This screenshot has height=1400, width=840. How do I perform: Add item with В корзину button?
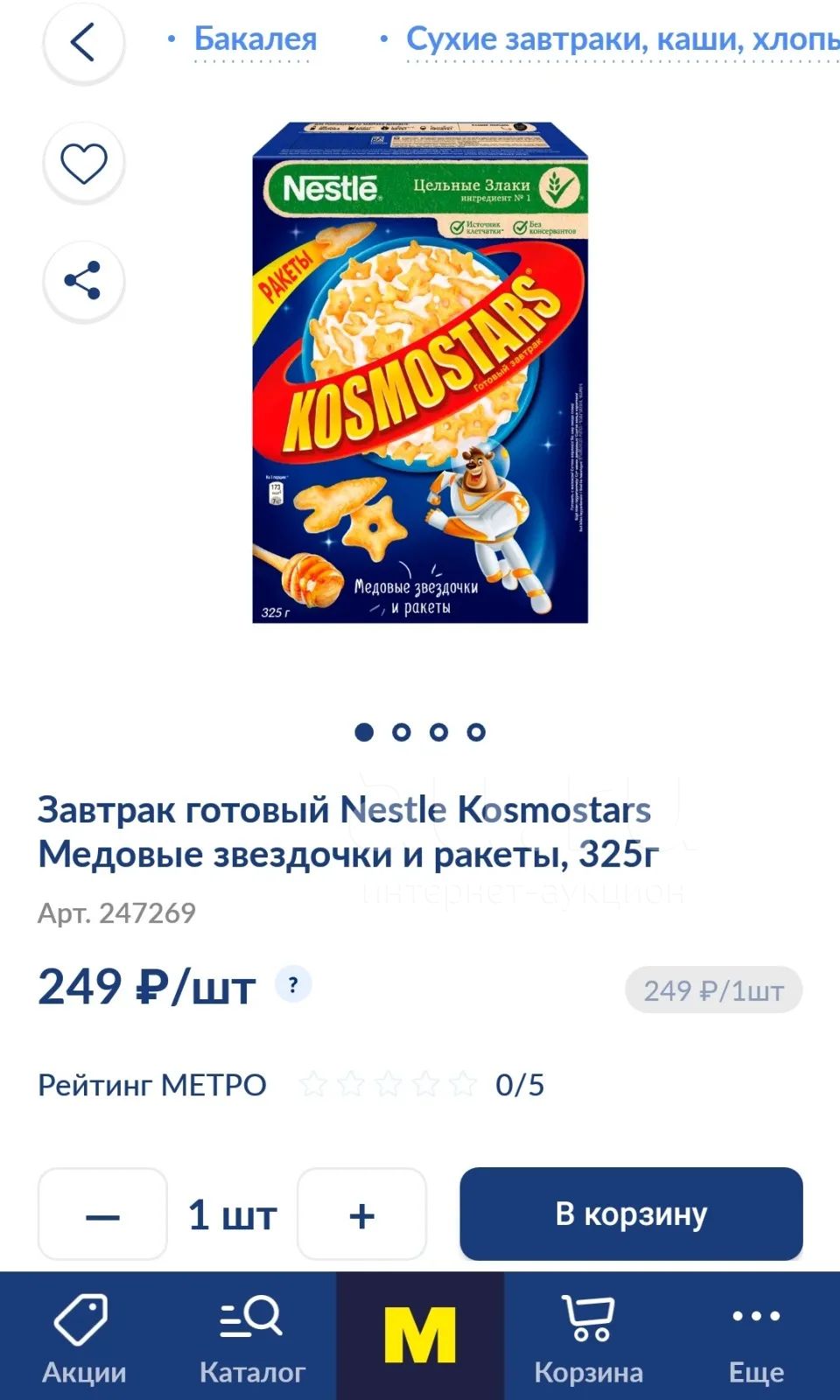click(631, 1214)
